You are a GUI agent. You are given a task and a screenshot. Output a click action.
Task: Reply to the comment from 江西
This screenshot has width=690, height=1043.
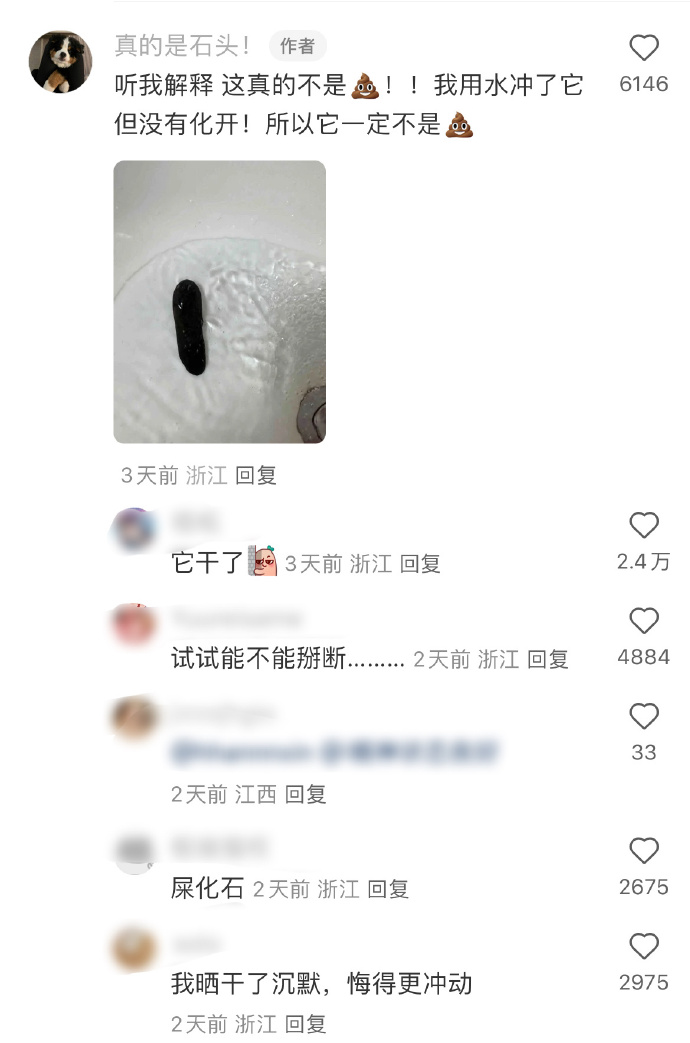tap(306, 795)
